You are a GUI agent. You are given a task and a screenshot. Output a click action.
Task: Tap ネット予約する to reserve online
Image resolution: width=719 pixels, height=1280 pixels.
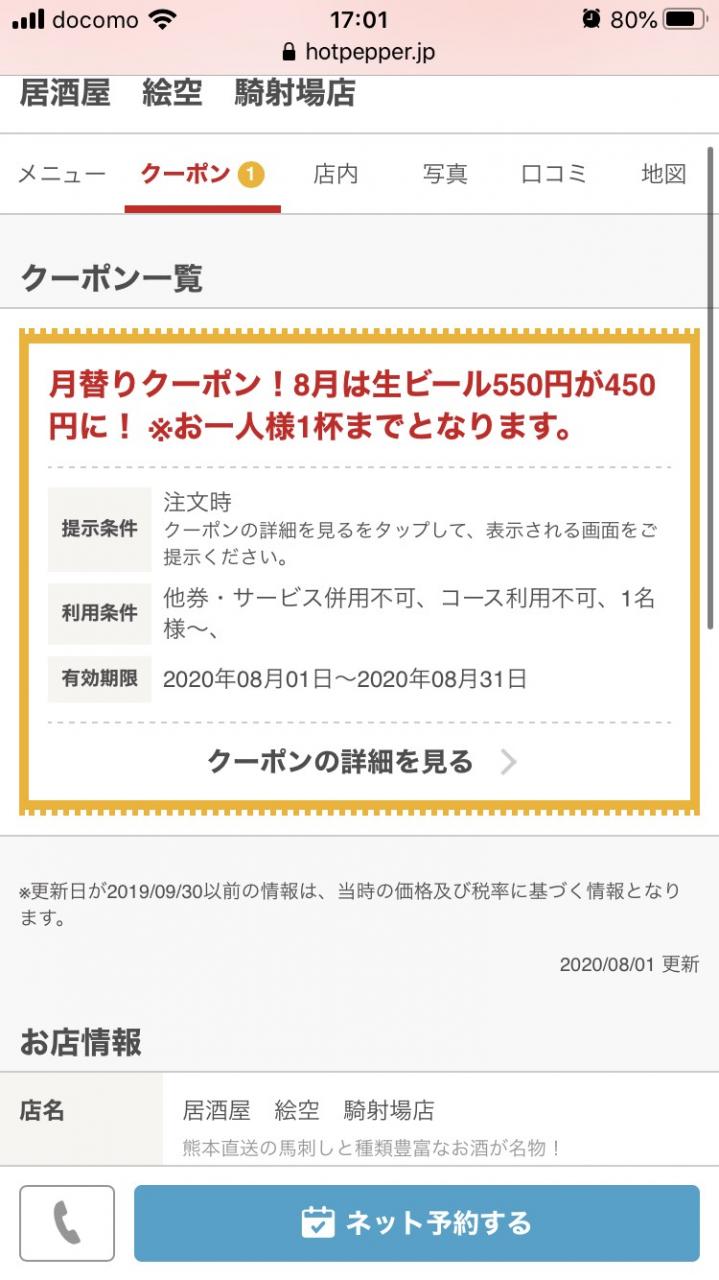click(416, 1223)
